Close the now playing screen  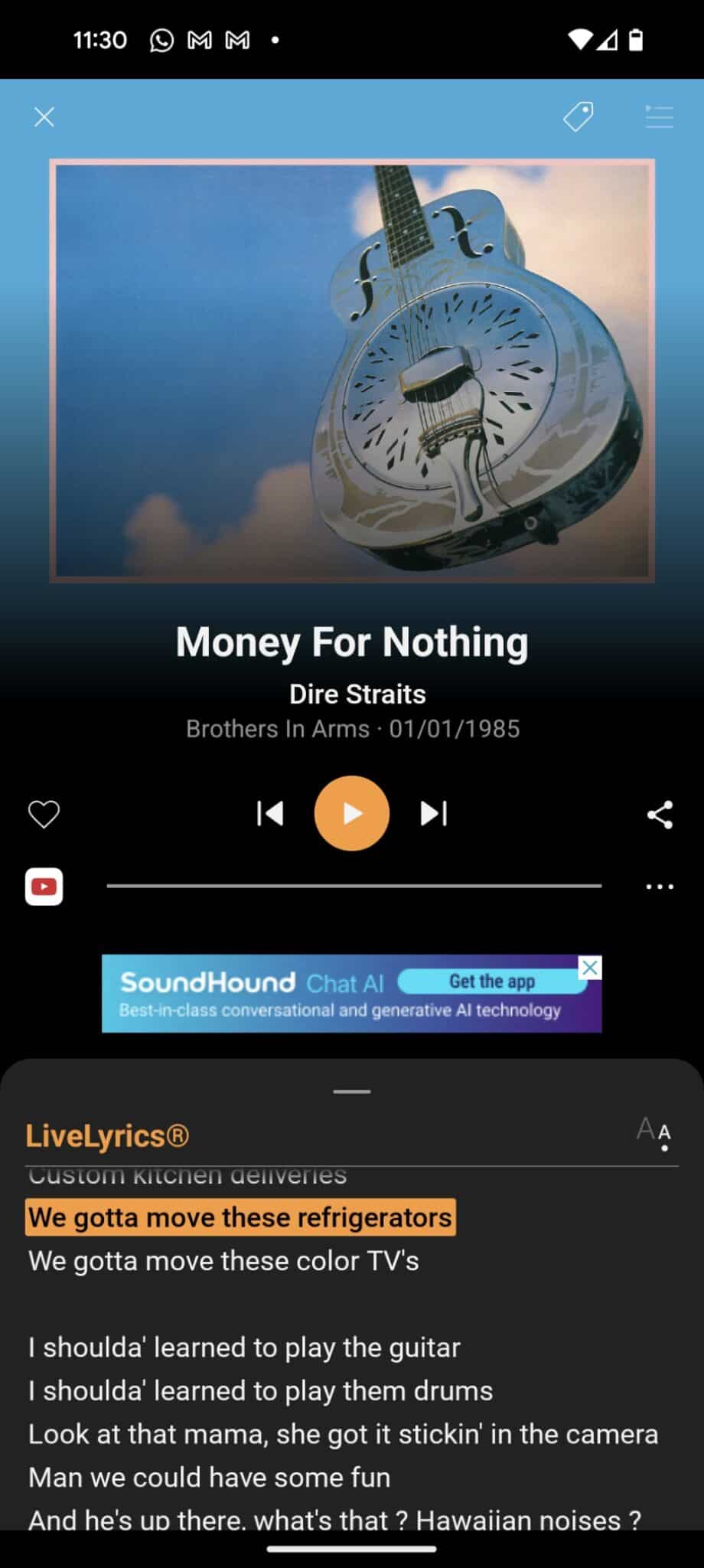[44, 117]
